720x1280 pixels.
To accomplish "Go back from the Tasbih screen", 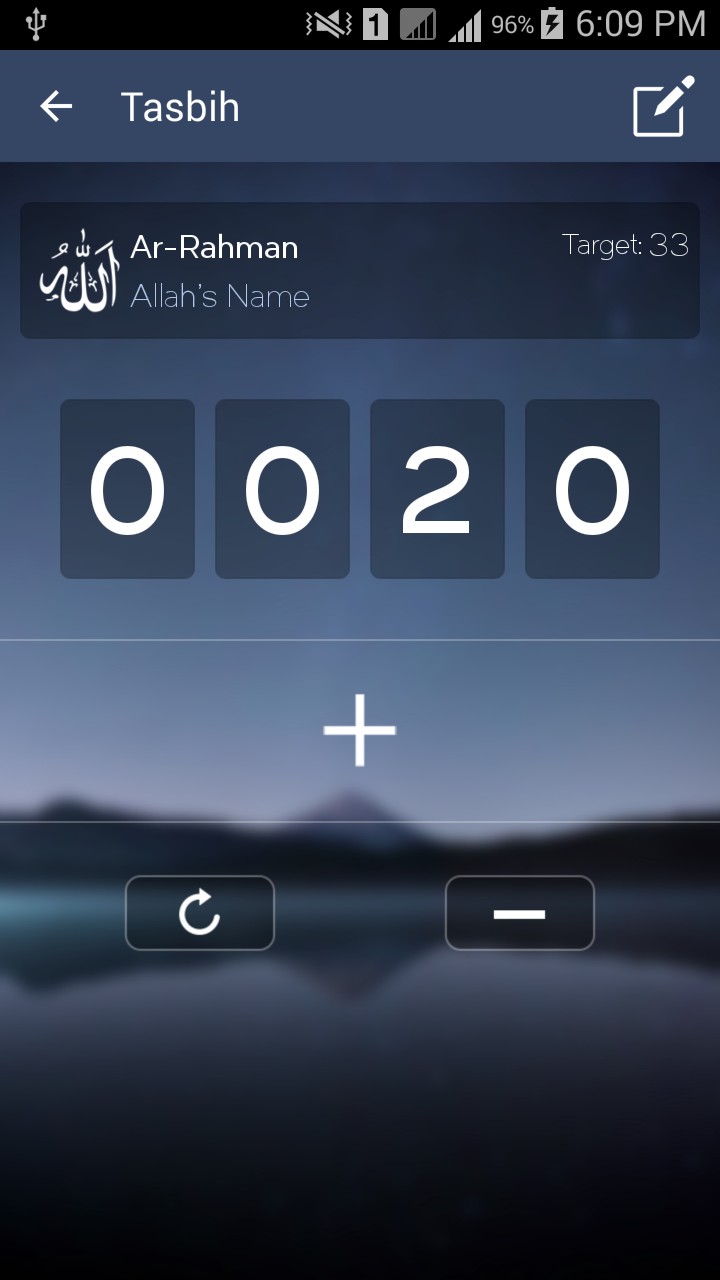I will [56, 106].
